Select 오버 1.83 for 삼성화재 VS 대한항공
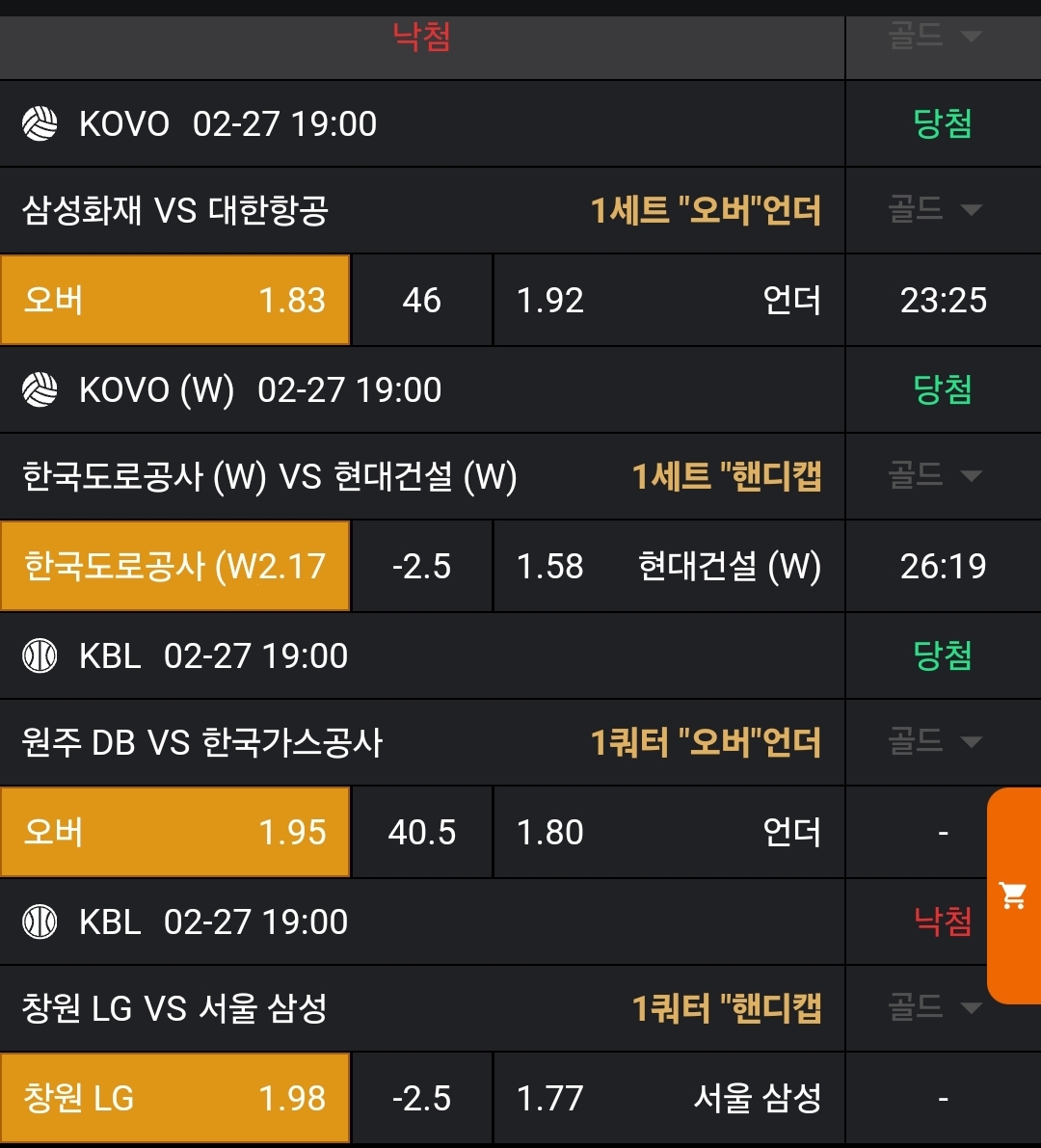This screenshot has width=1041, height=1148. [x=174, y=300]
